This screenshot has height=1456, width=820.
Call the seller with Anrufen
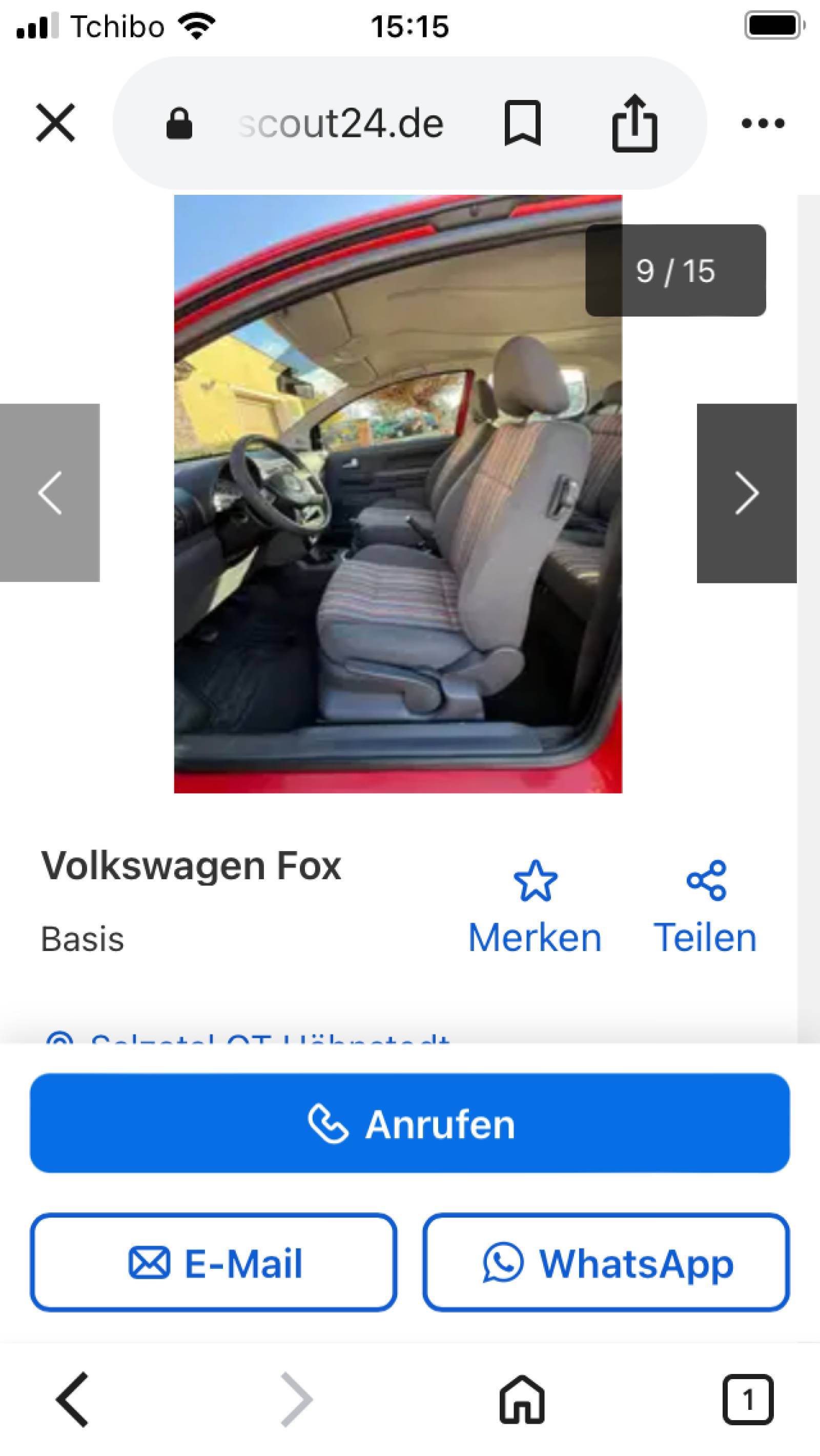[x=409, y=1124]
